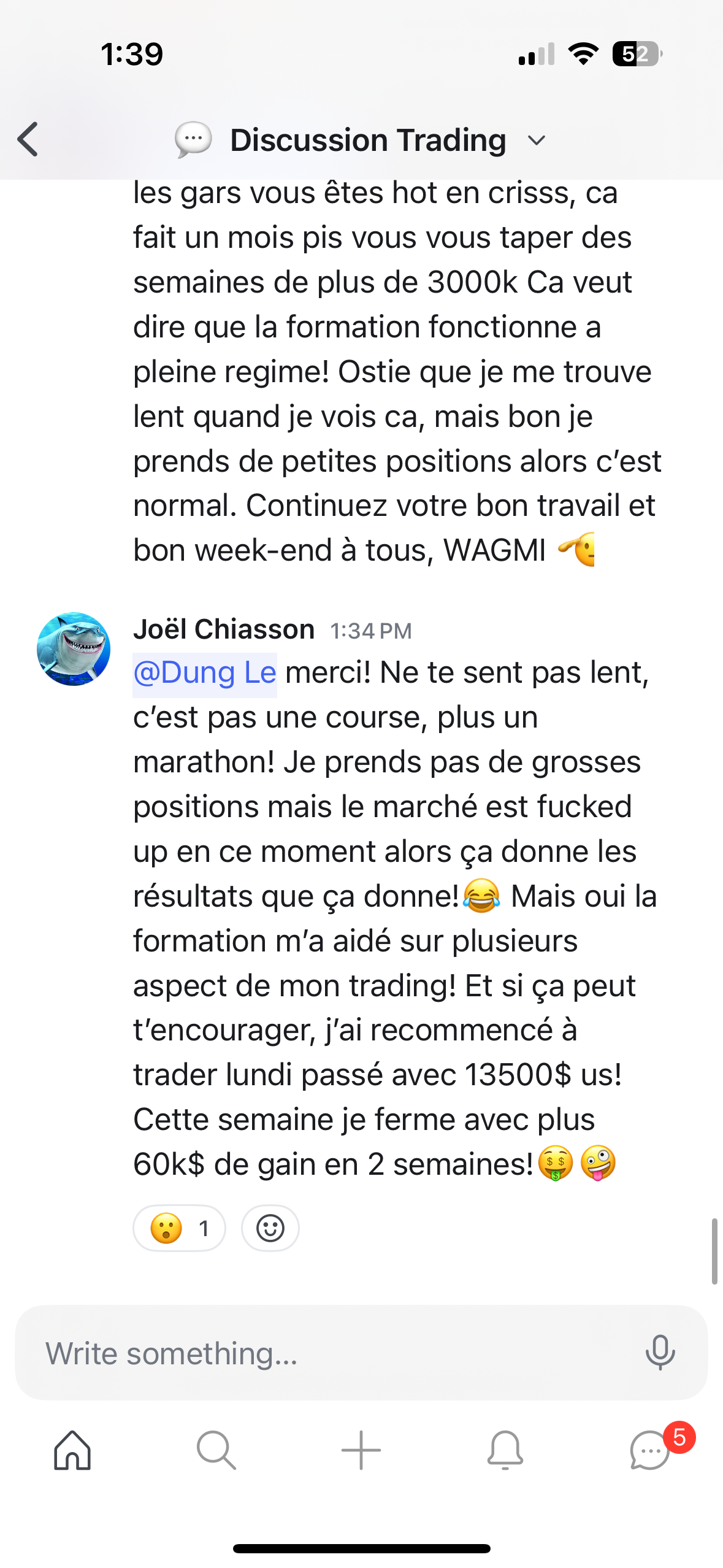This screenshot has width=723, height=1568.
Task: Tap the surprised face reaction chip
Action: 179,1228
